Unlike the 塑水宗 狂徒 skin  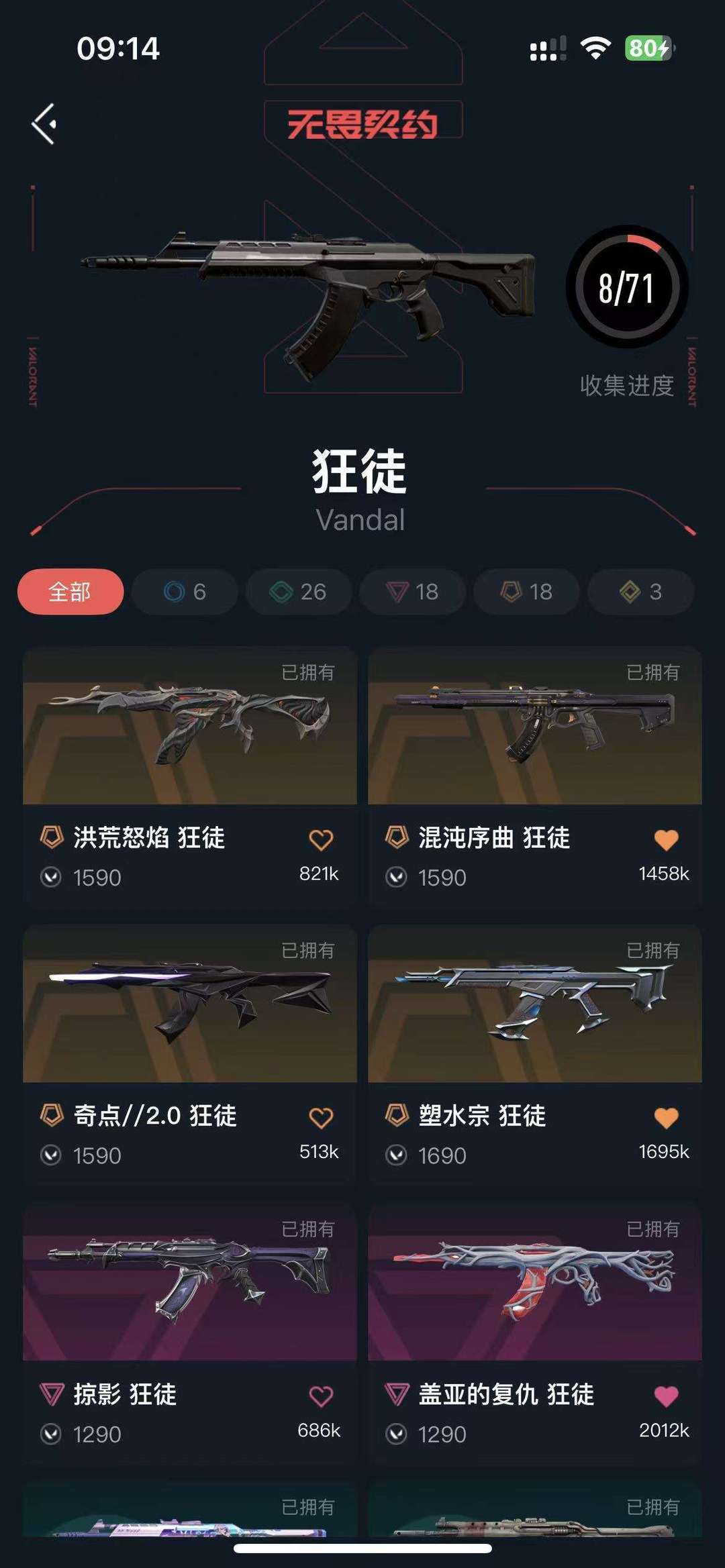(x=666, y=1118)
